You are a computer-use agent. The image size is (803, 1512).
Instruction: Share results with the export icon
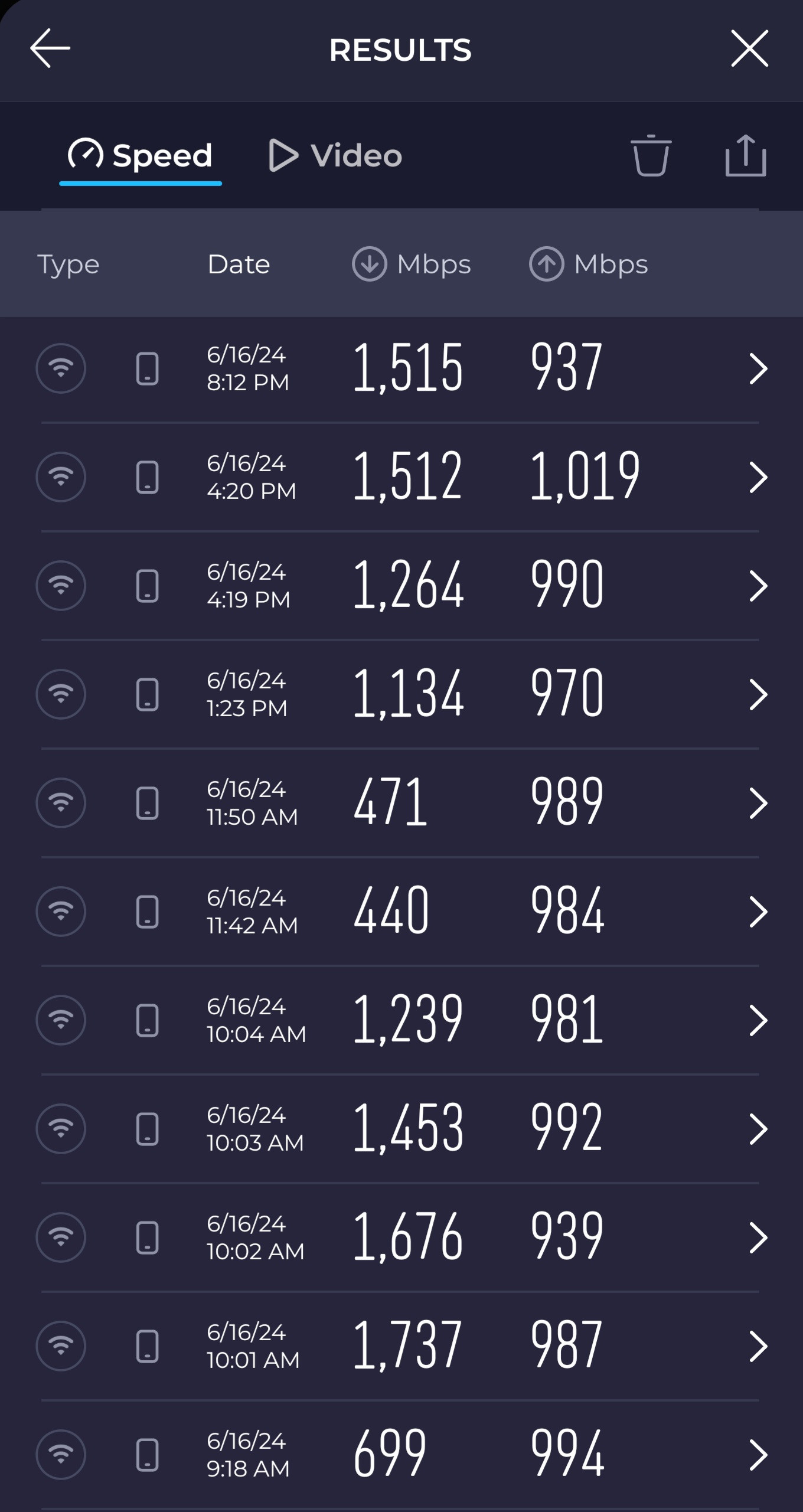pyautogui.click(x=746, y=155)
